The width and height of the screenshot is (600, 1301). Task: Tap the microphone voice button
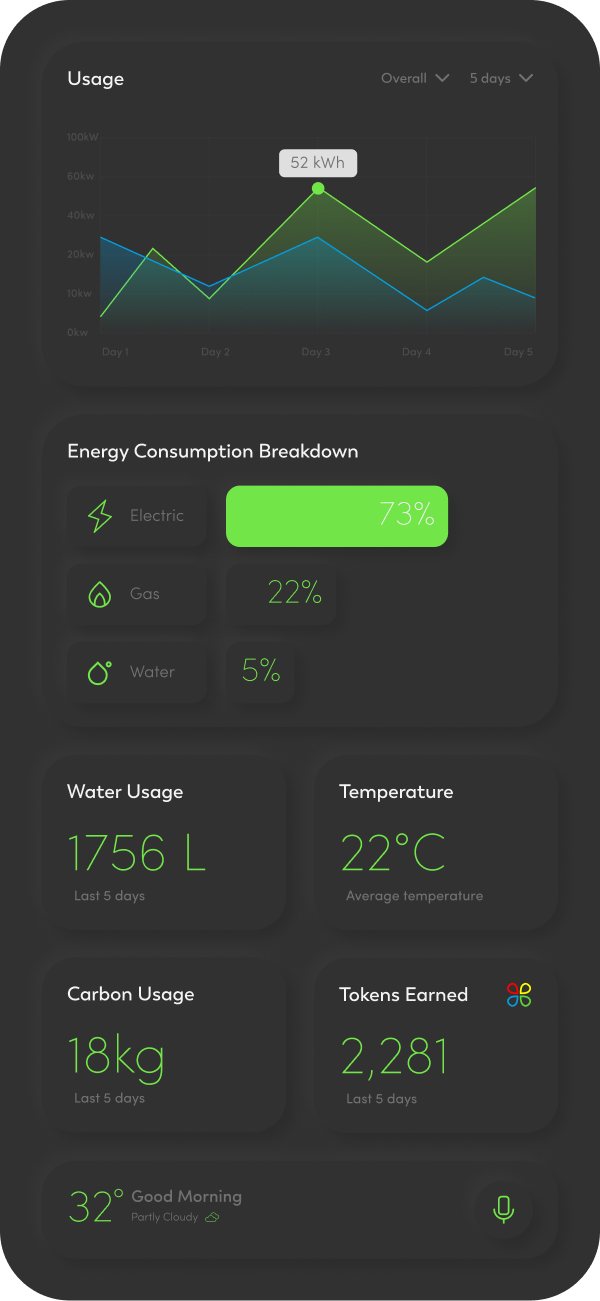(x=503, y=1209)
